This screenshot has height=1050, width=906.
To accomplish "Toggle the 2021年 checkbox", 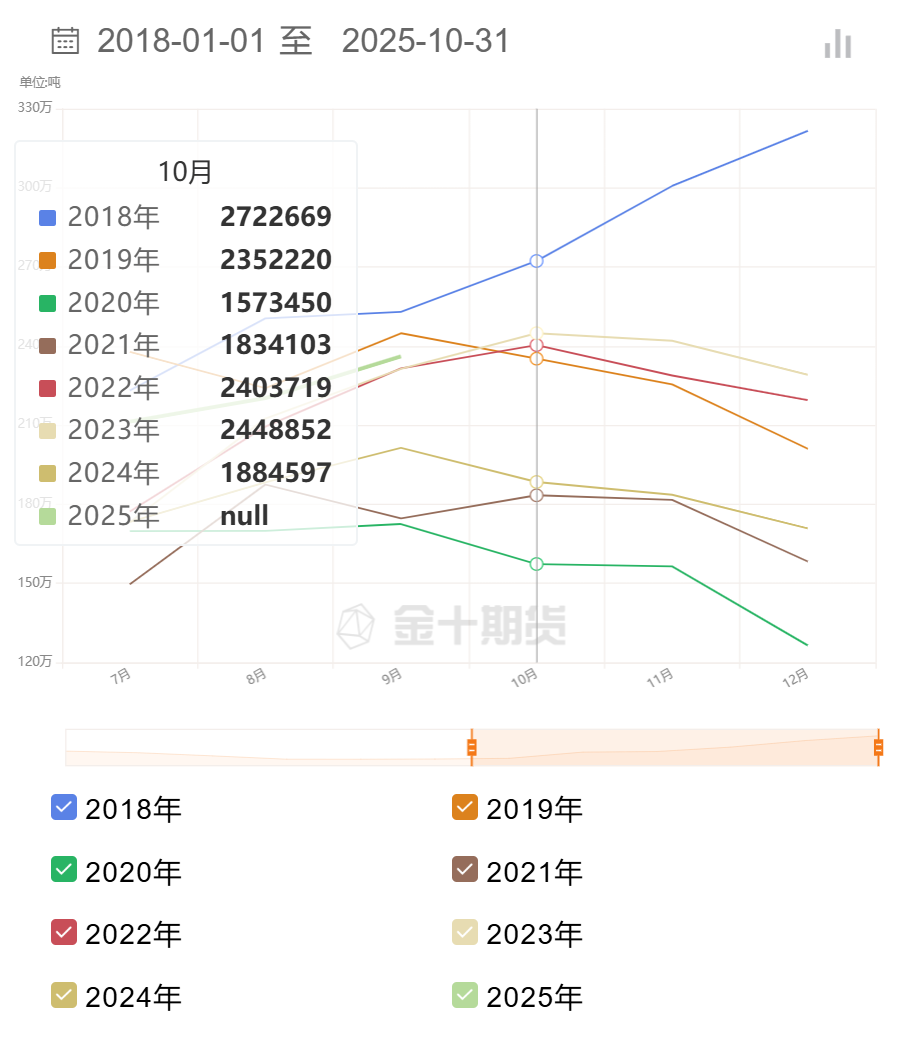I will [x=465, y=870].
